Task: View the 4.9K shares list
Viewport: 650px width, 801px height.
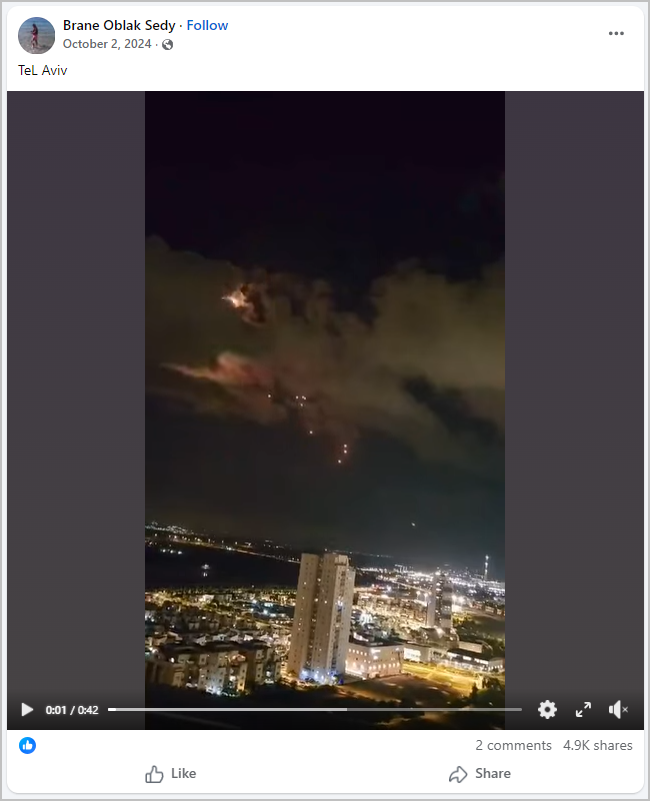Action: click(x=597, y=745)
